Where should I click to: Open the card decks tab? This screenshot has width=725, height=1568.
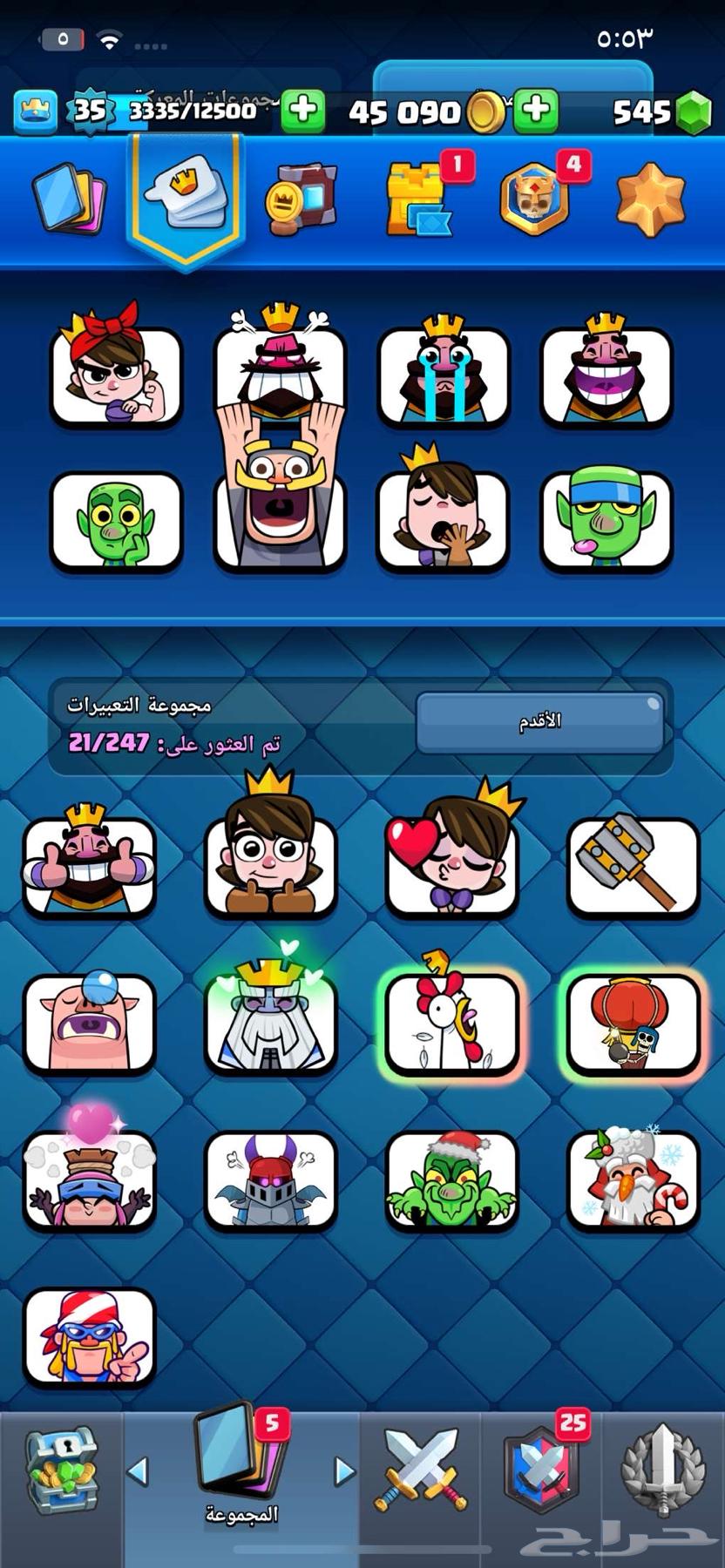point(70,200)
